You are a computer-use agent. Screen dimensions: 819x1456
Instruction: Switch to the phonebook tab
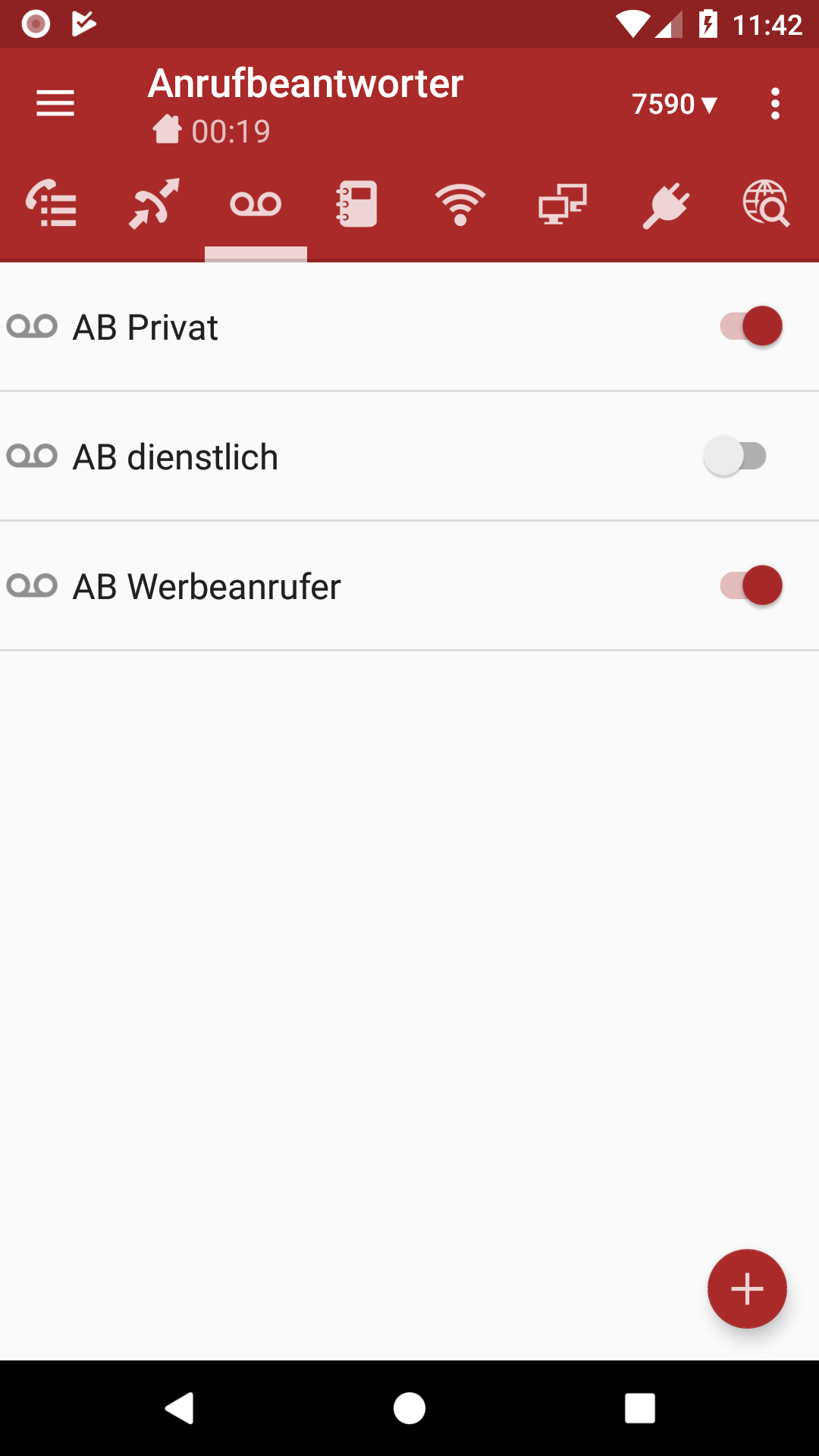click(356, 205)
